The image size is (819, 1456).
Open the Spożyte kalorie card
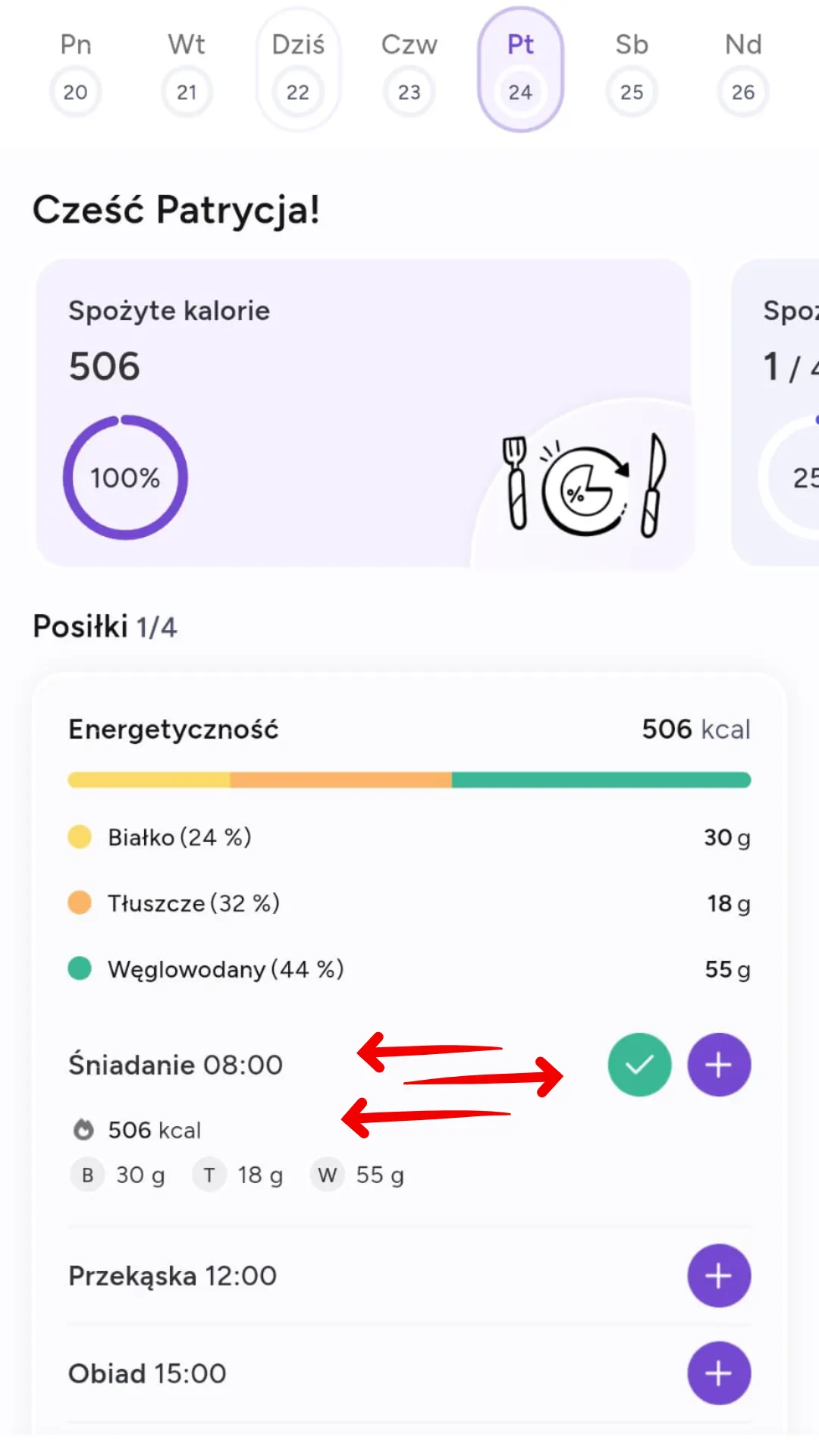pyautogui.click(x=365, y=413)
